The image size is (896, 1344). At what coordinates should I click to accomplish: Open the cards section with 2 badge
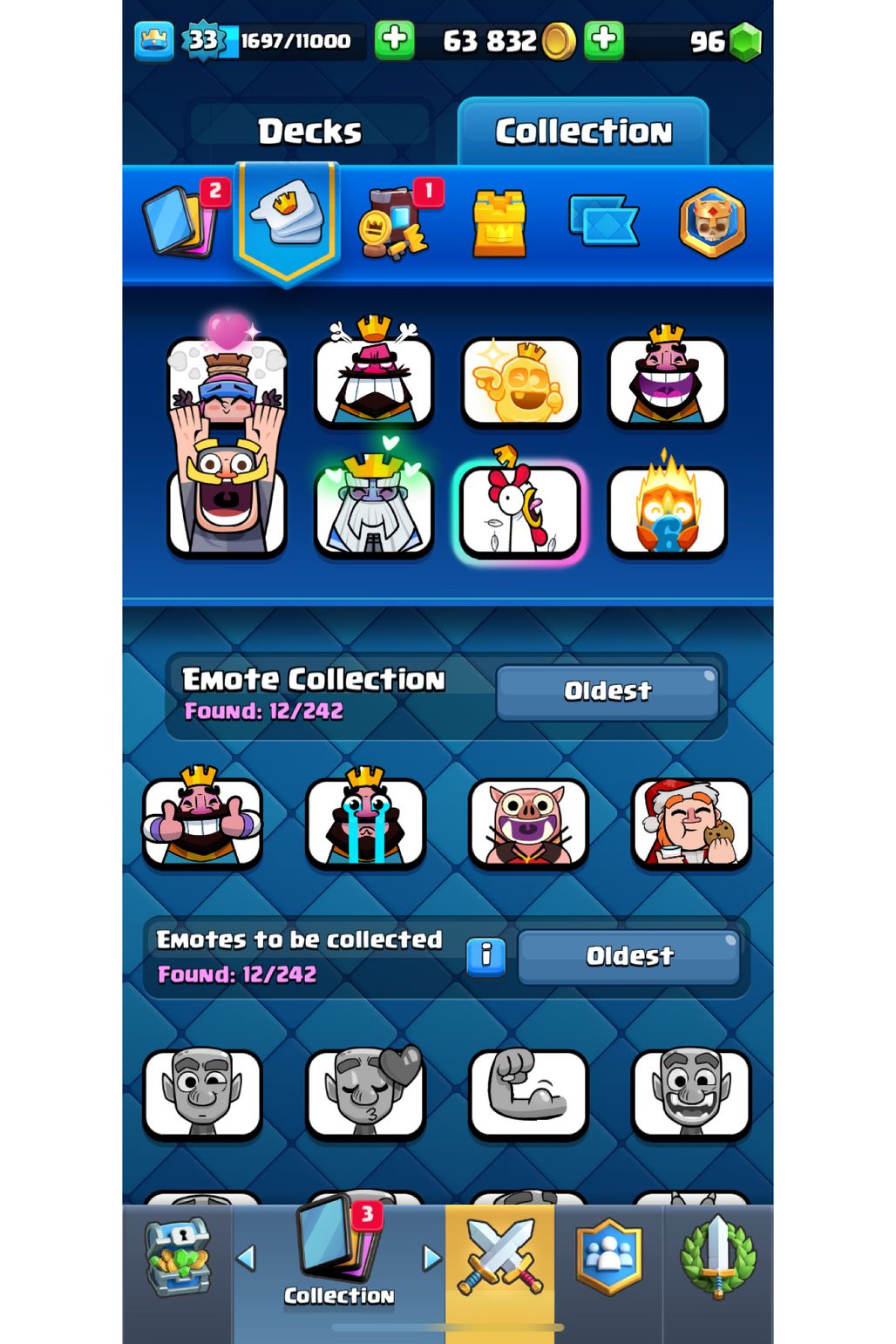pyautogui.click(x=182, y=222)
